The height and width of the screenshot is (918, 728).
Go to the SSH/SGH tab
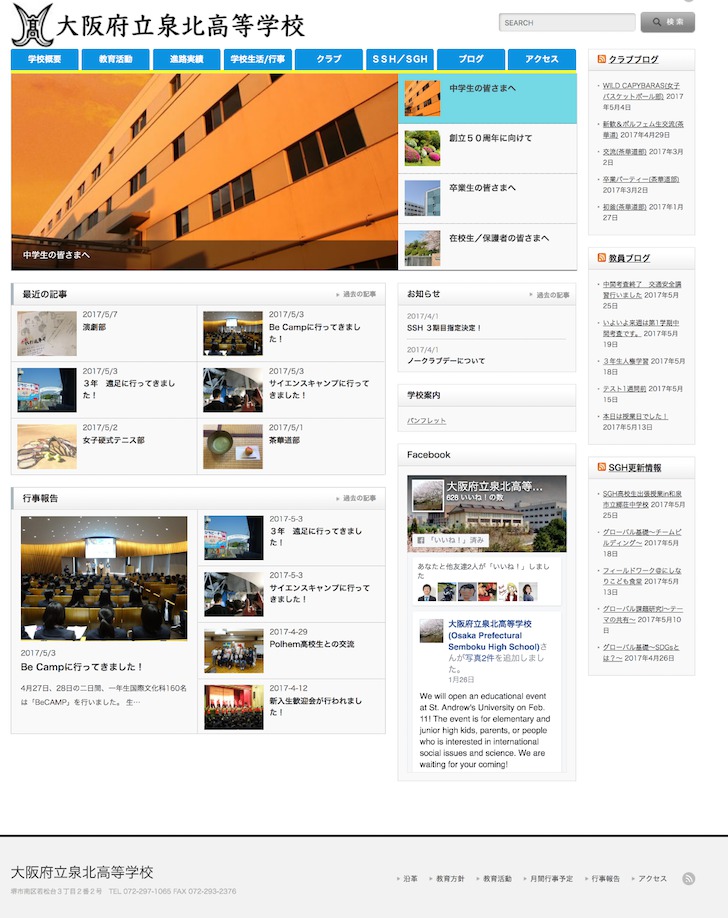click(x=399, y=60)
